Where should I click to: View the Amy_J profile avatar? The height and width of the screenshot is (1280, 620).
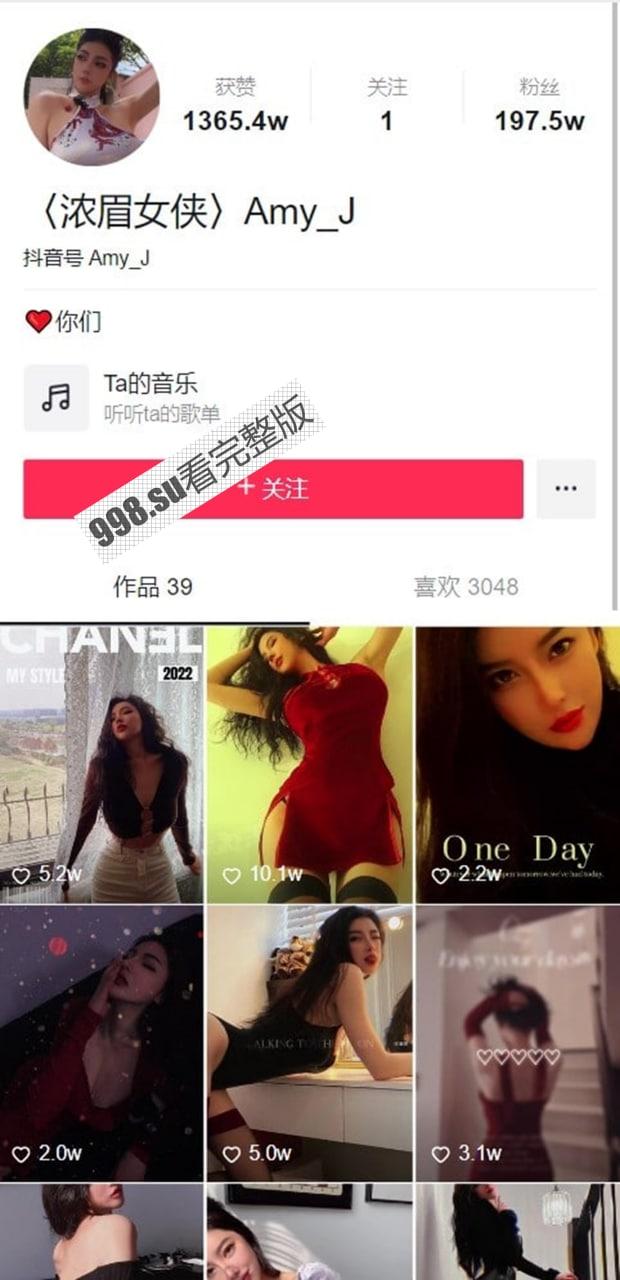tap(91, 96)
